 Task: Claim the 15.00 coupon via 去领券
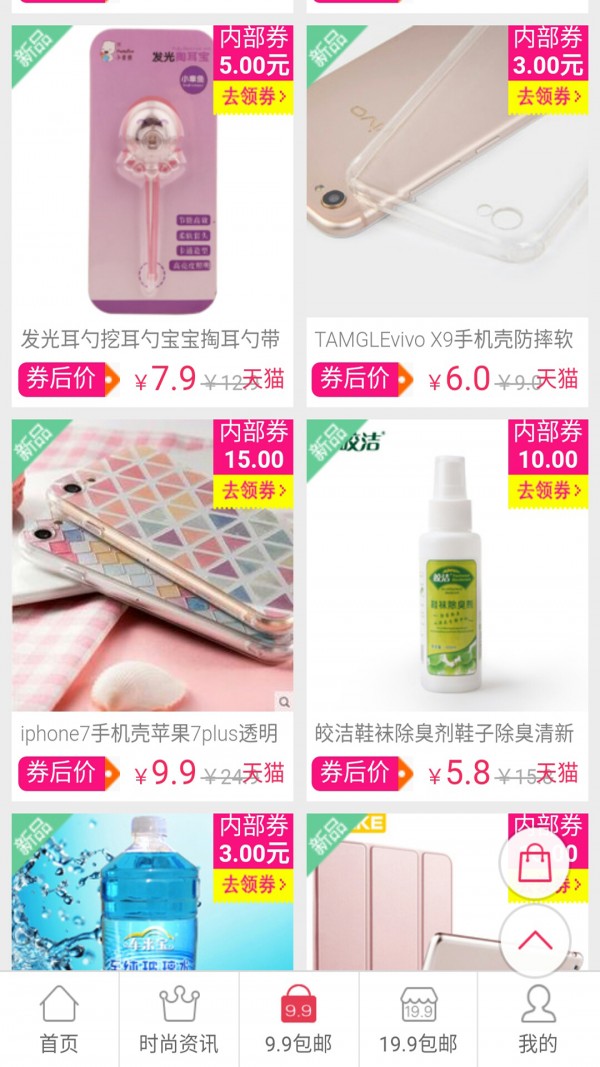point(254,491)
